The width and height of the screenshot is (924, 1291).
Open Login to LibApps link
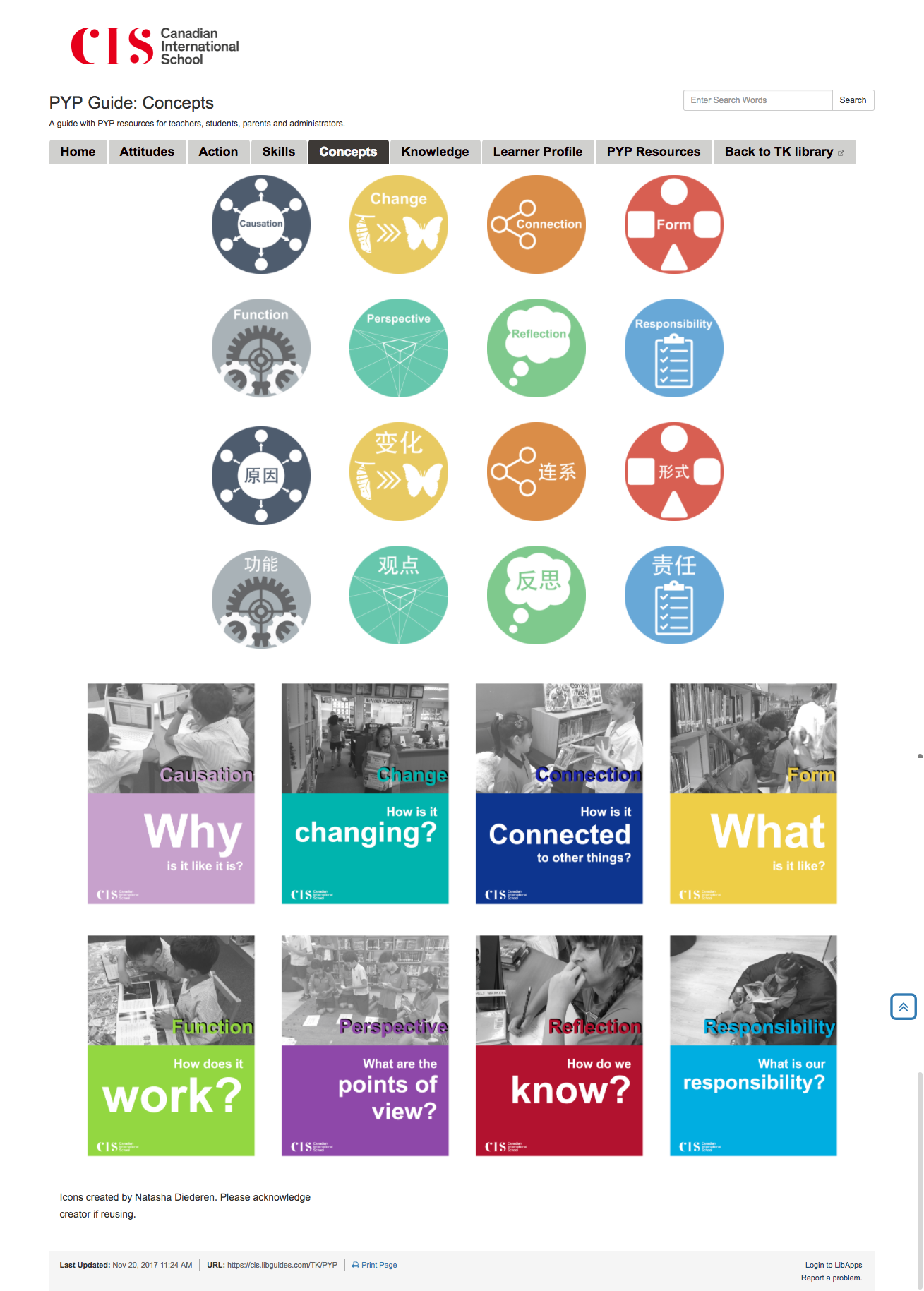click(x=833, y=1265)
